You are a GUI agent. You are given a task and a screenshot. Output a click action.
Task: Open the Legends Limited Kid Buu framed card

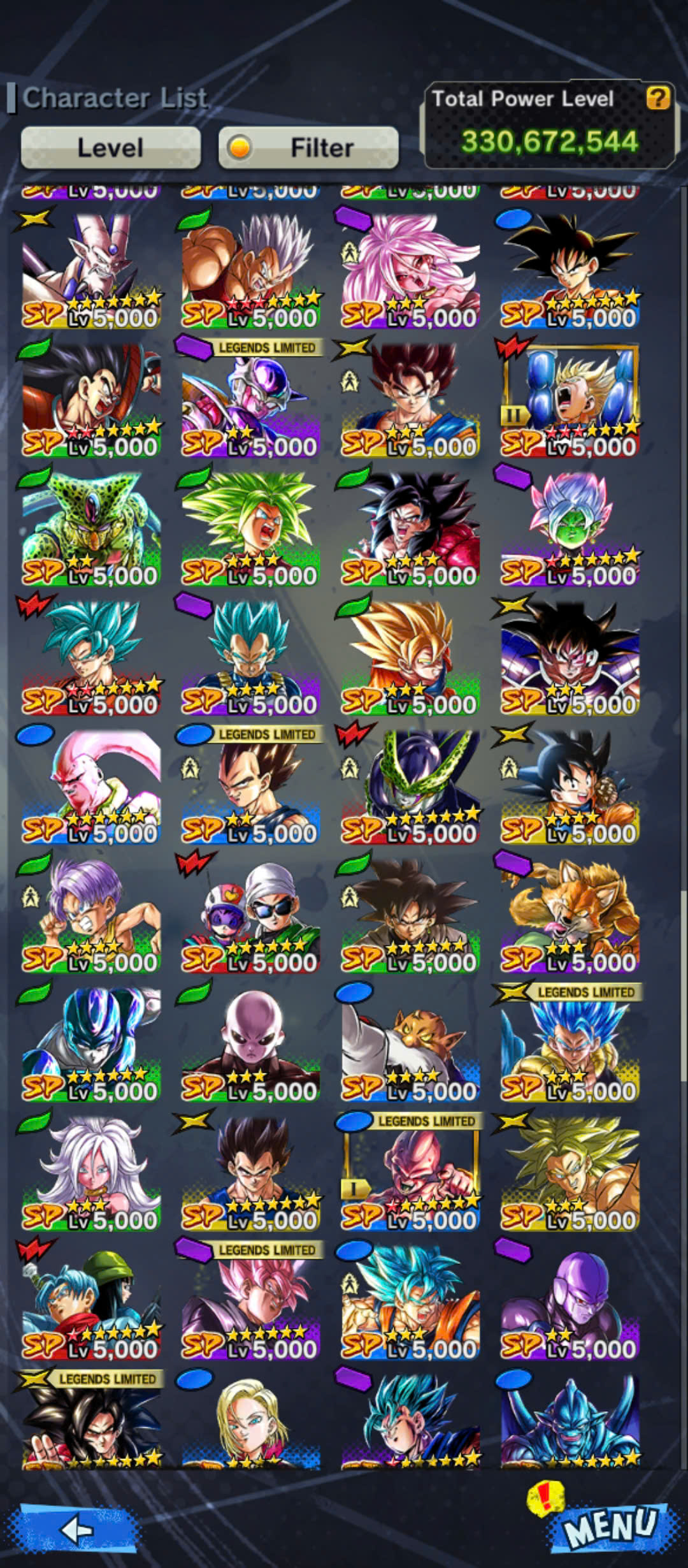coord(410,1173)
